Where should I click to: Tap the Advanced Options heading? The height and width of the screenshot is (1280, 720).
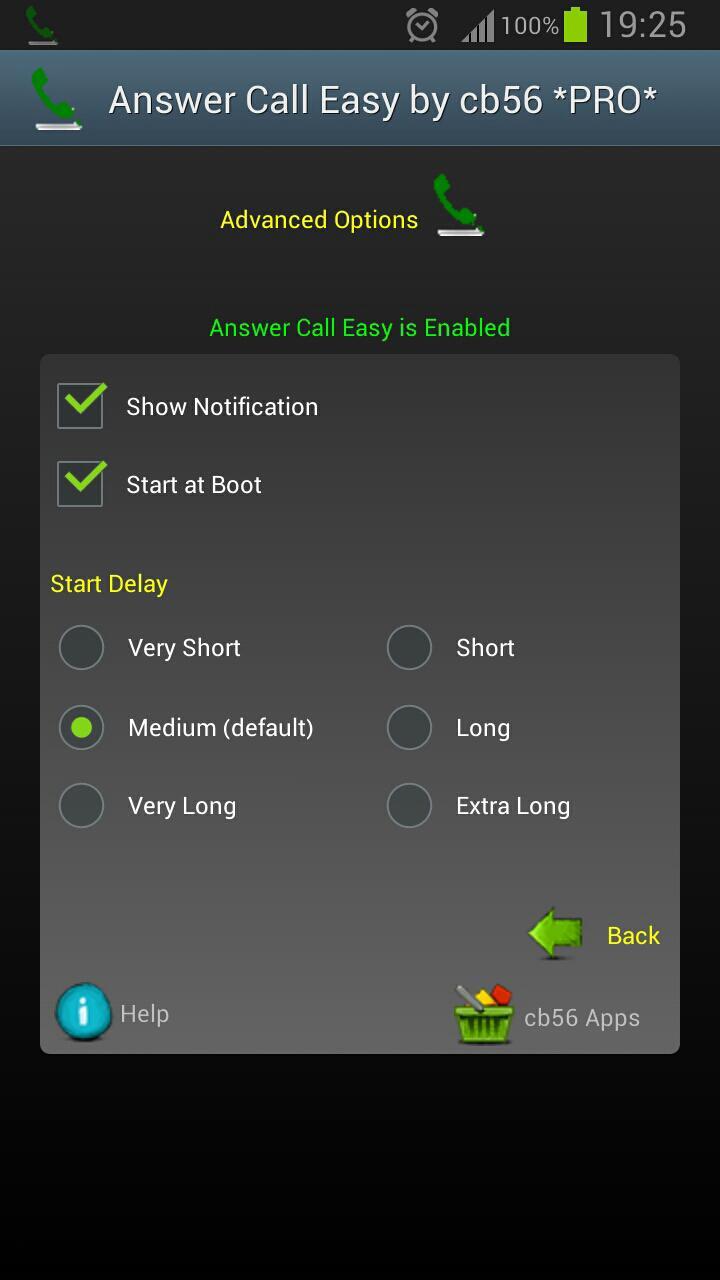pos(319,219)
